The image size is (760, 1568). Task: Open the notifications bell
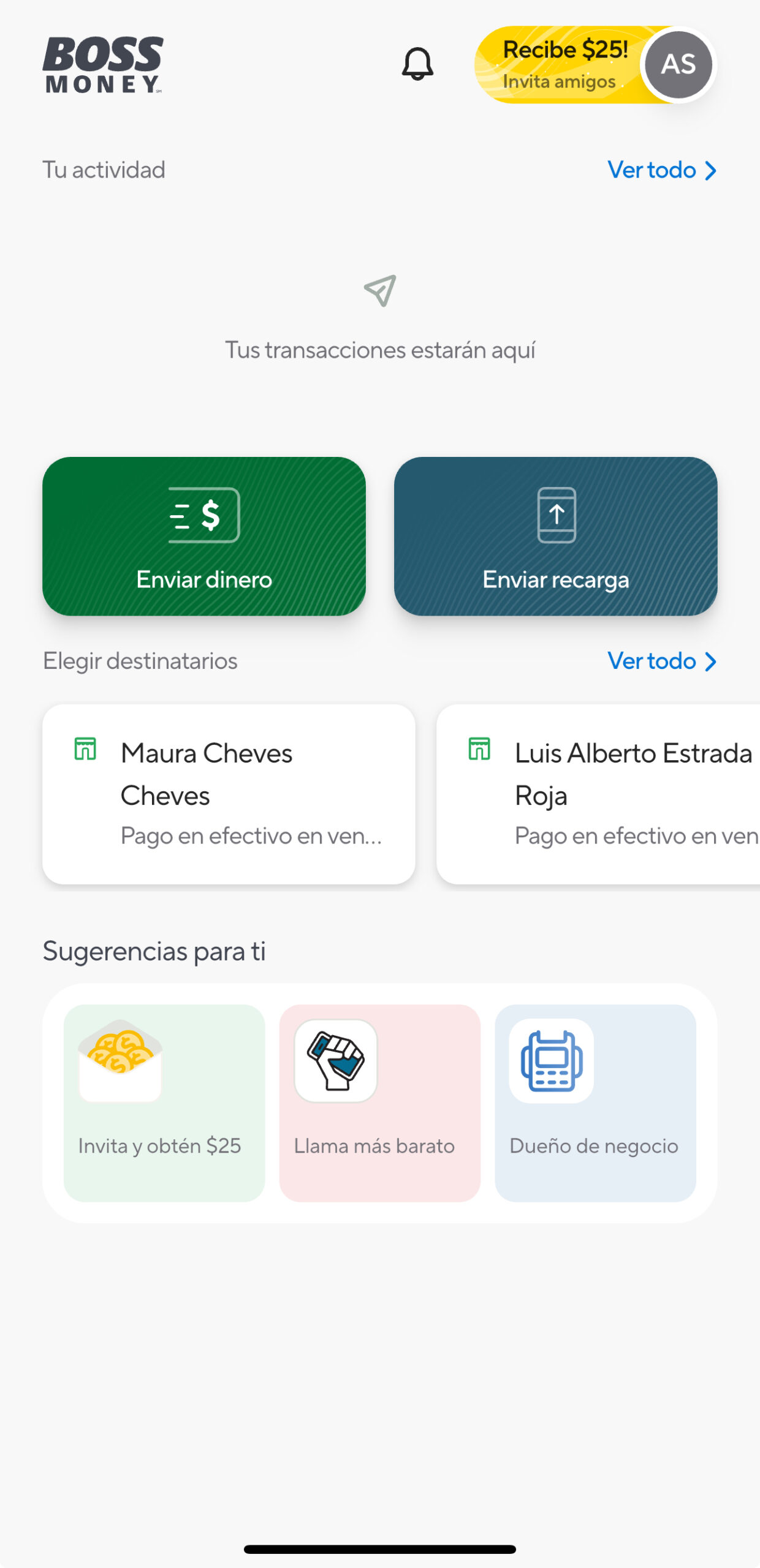[417, 64]
